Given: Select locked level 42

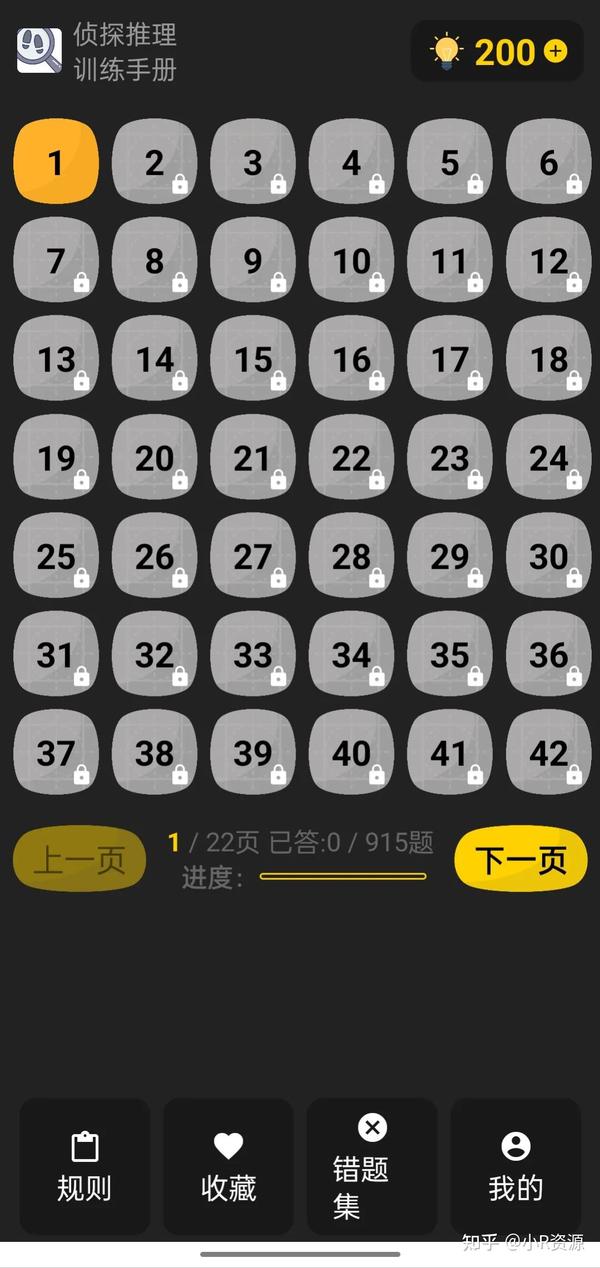Looking at the screenshot, I should click(548, 752).
